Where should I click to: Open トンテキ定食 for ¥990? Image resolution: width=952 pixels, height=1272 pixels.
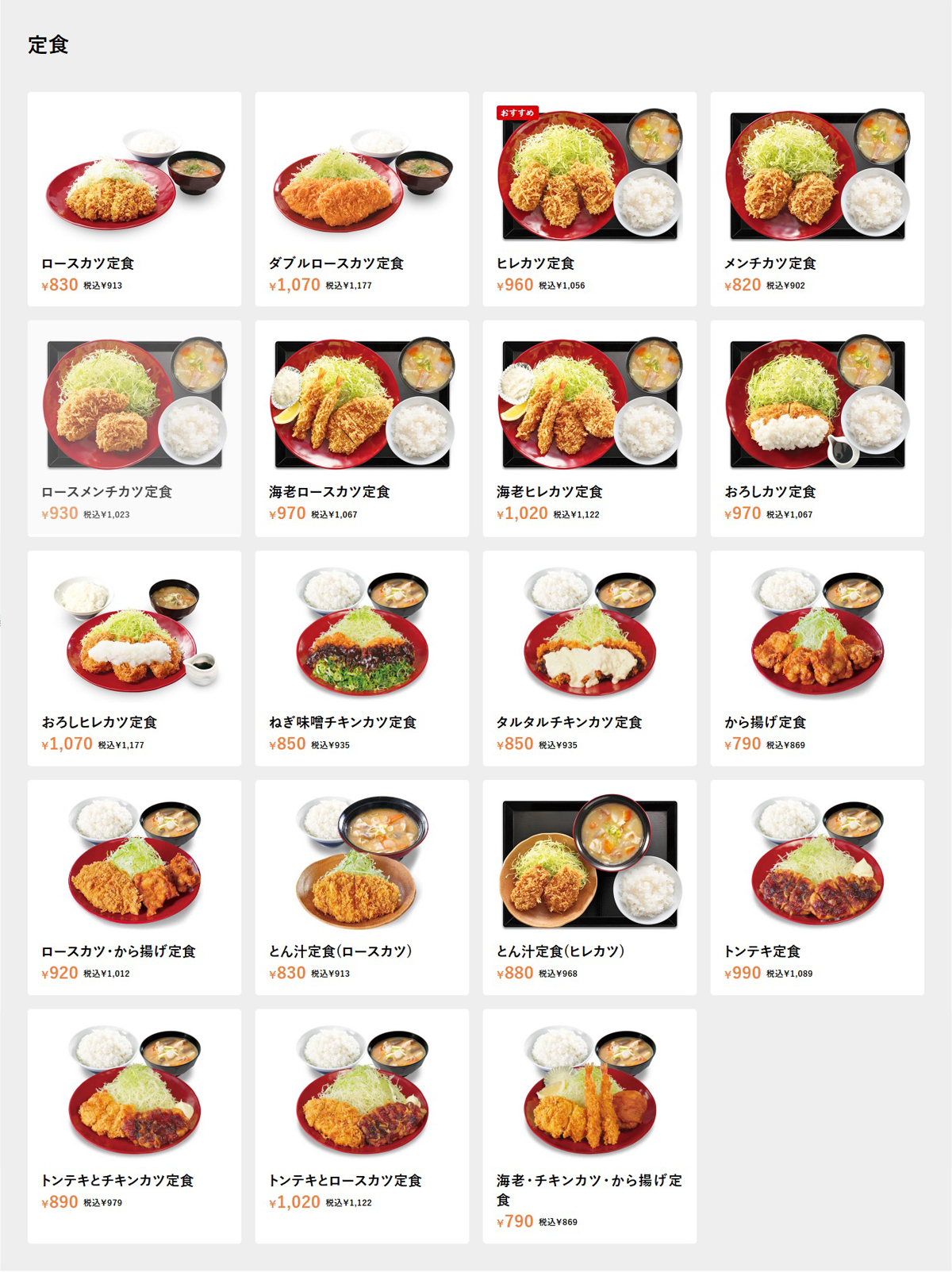click(x=817, y=886)
